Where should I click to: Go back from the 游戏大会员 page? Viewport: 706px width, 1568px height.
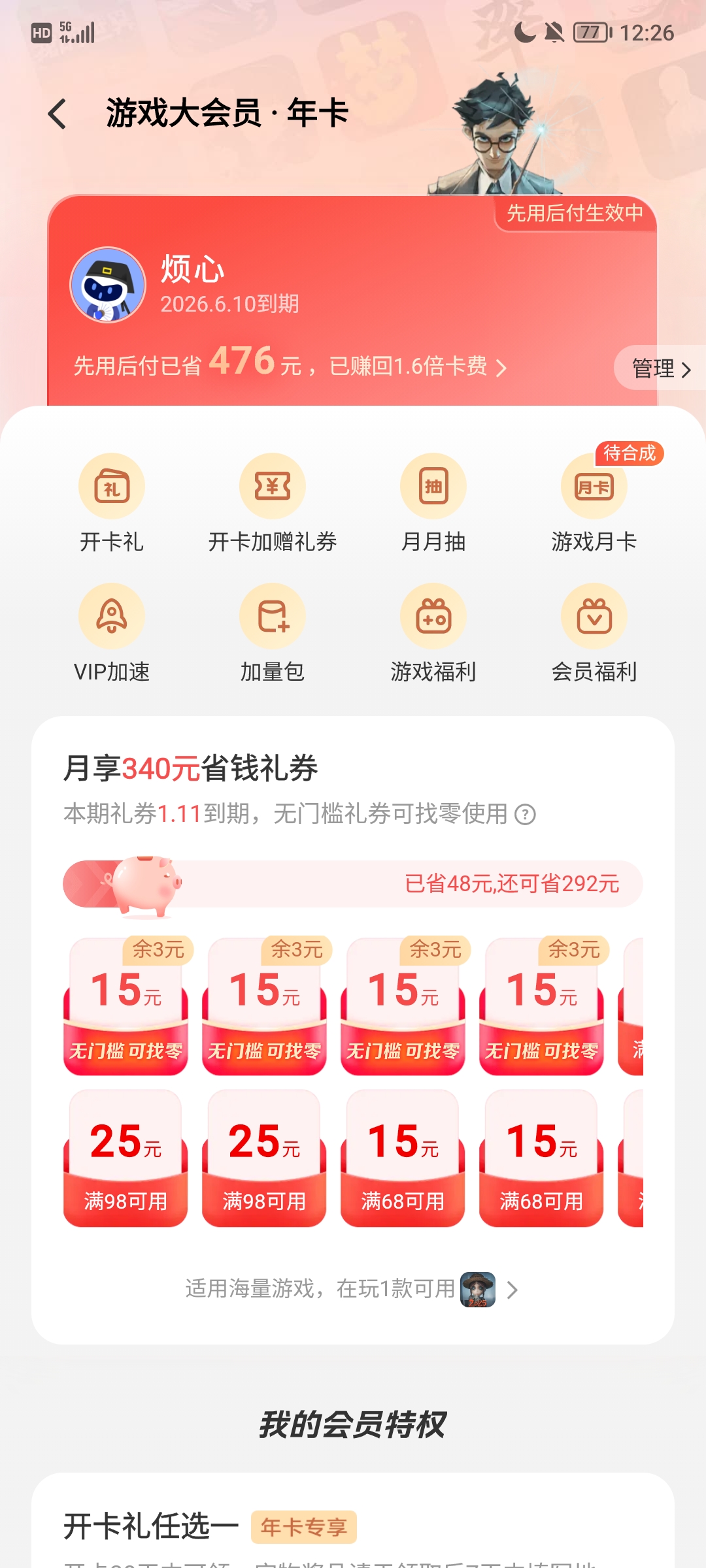point(58,114)
